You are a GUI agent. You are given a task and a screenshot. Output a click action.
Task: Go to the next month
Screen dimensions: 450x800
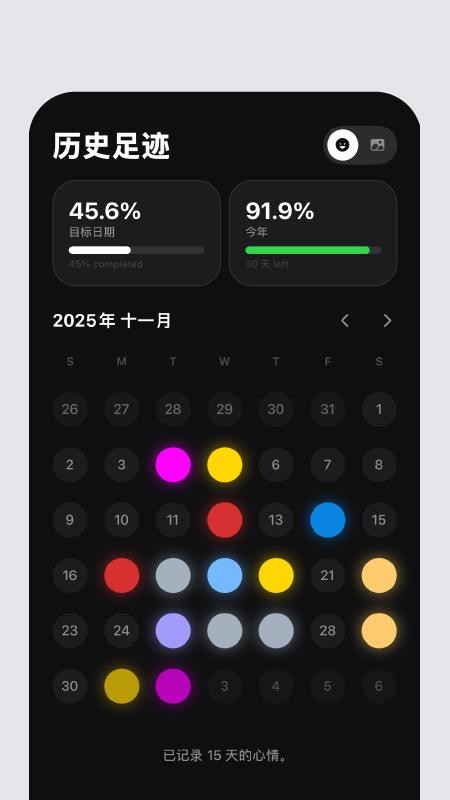point(387,320)
